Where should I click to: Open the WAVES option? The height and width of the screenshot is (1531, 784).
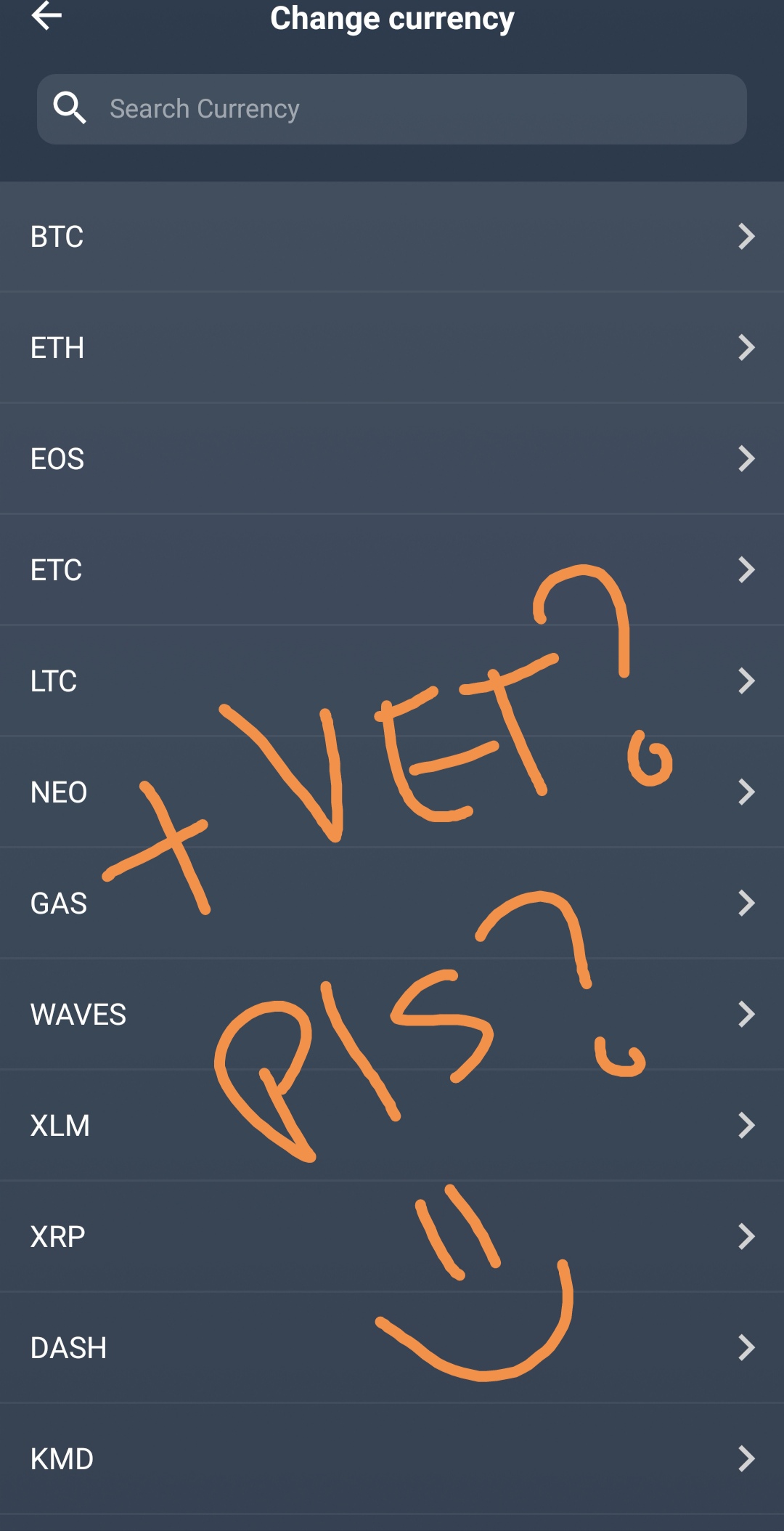coord(392,1015)
